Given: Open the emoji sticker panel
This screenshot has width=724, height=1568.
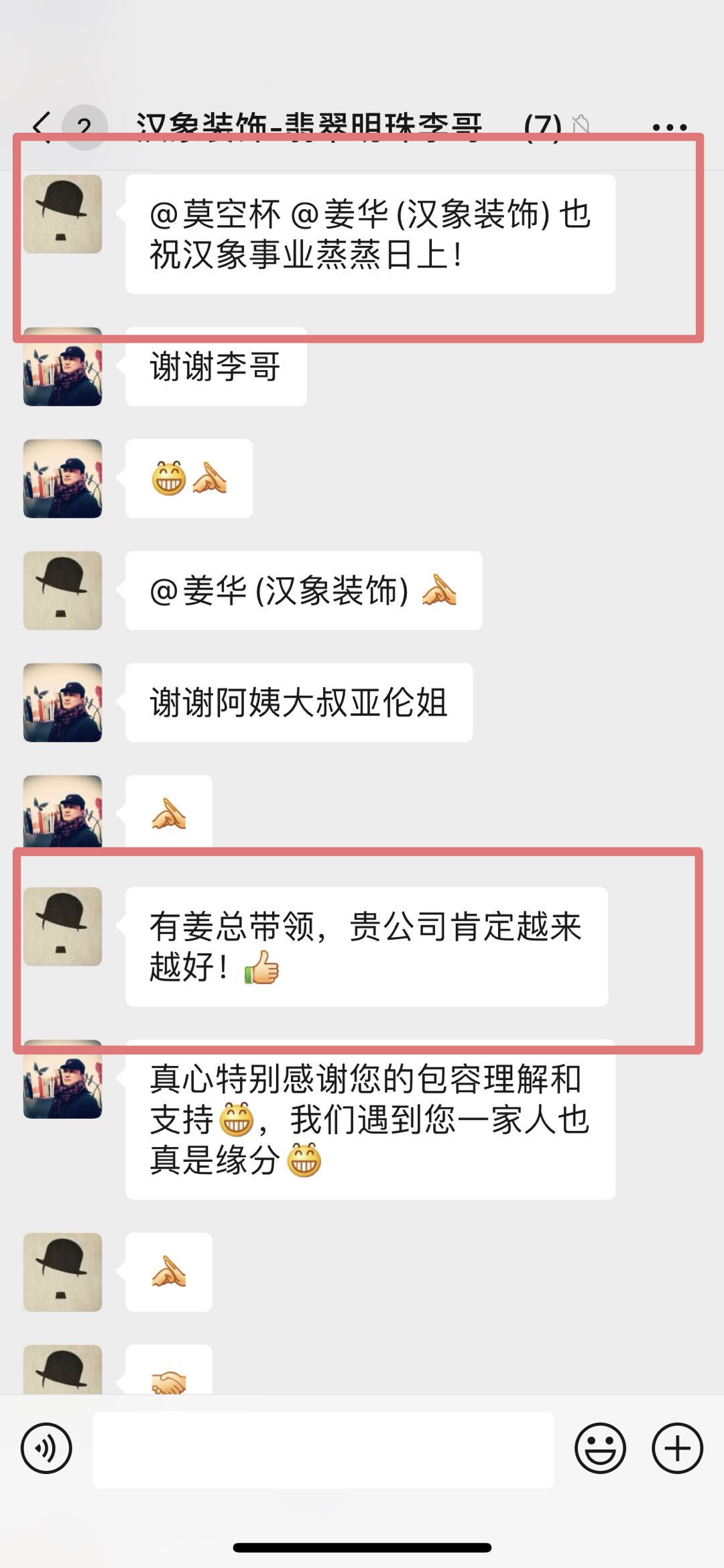Looking at the screenshot, I should (600, 1448).
